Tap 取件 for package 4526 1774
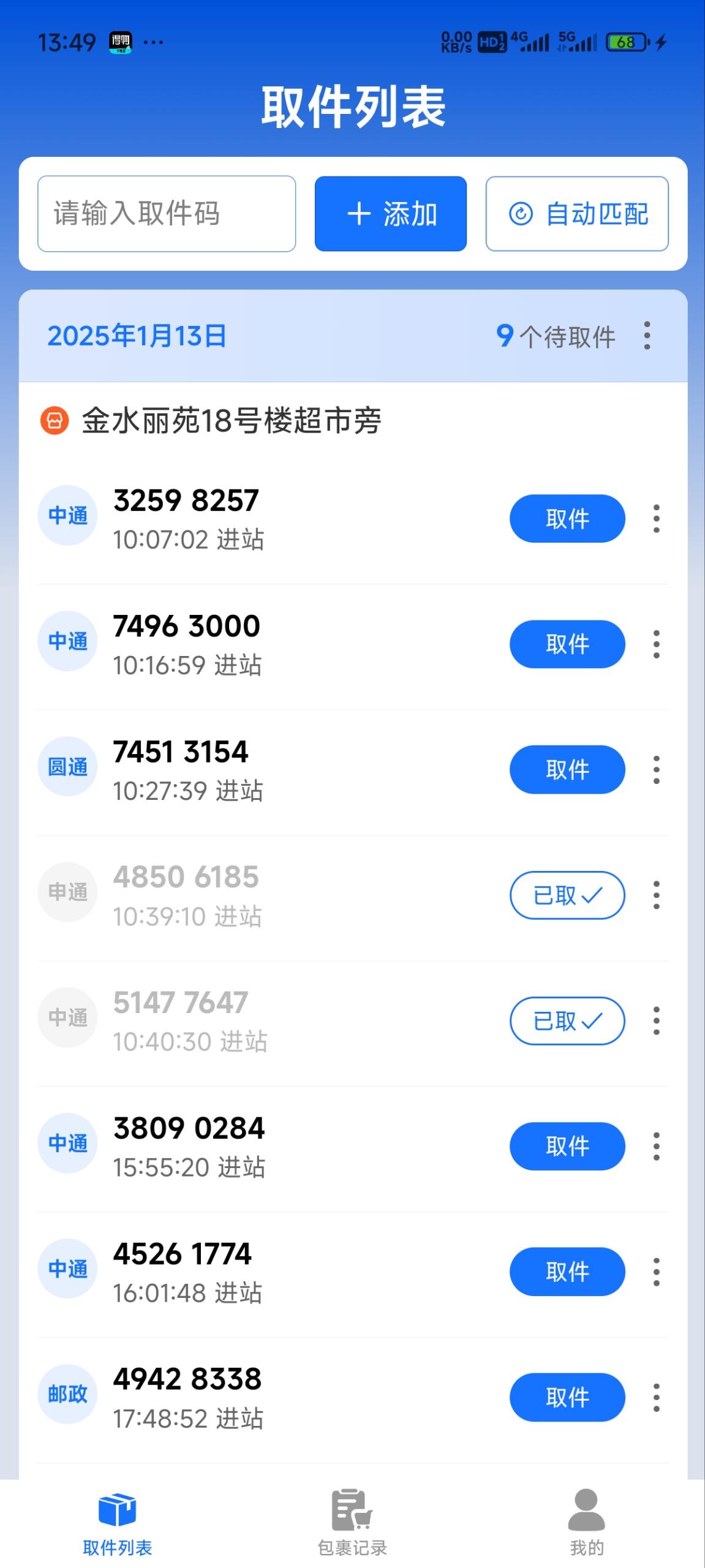 [x=567, y=1272]
